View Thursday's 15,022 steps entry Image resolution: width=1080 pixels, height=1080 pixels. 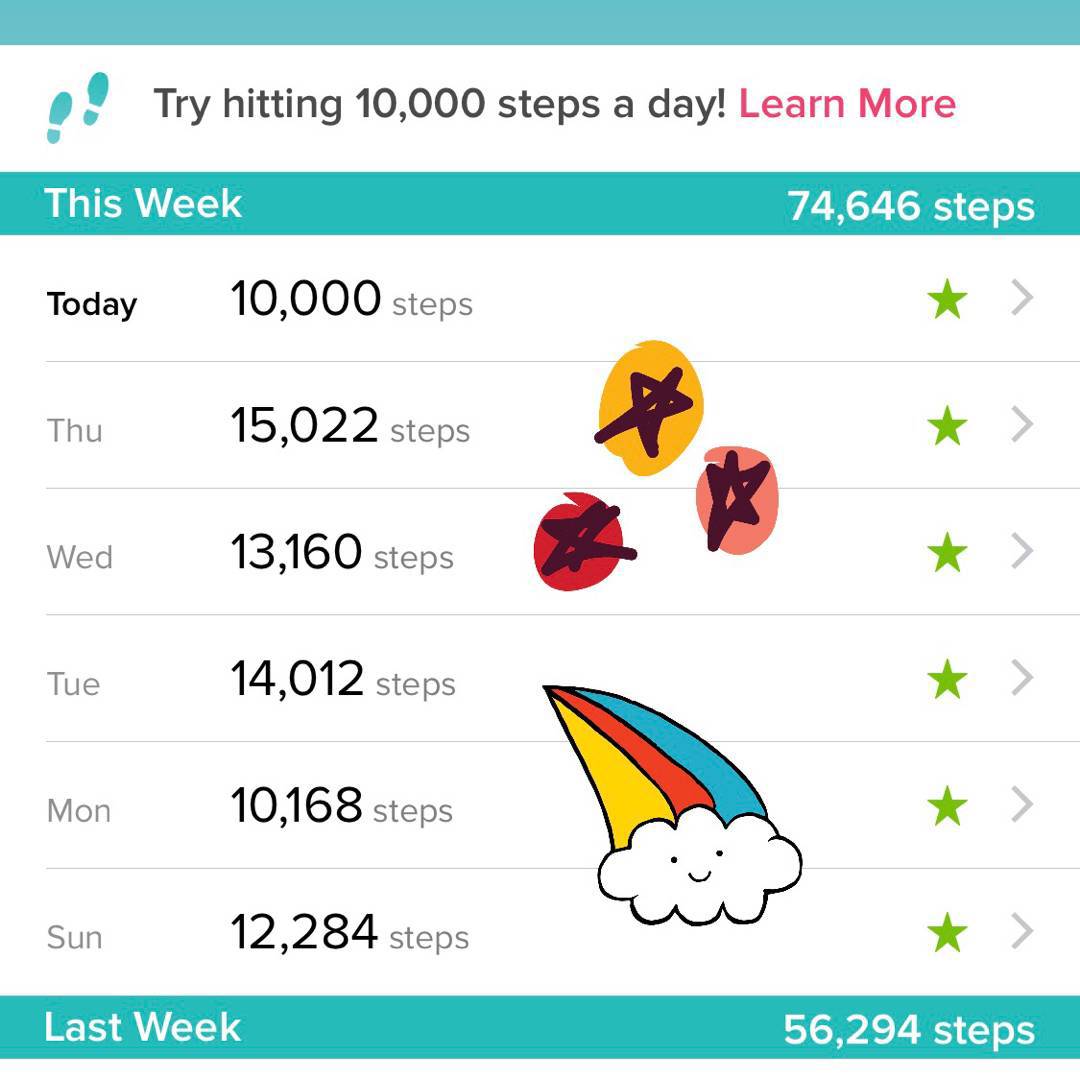click(540, 425)
